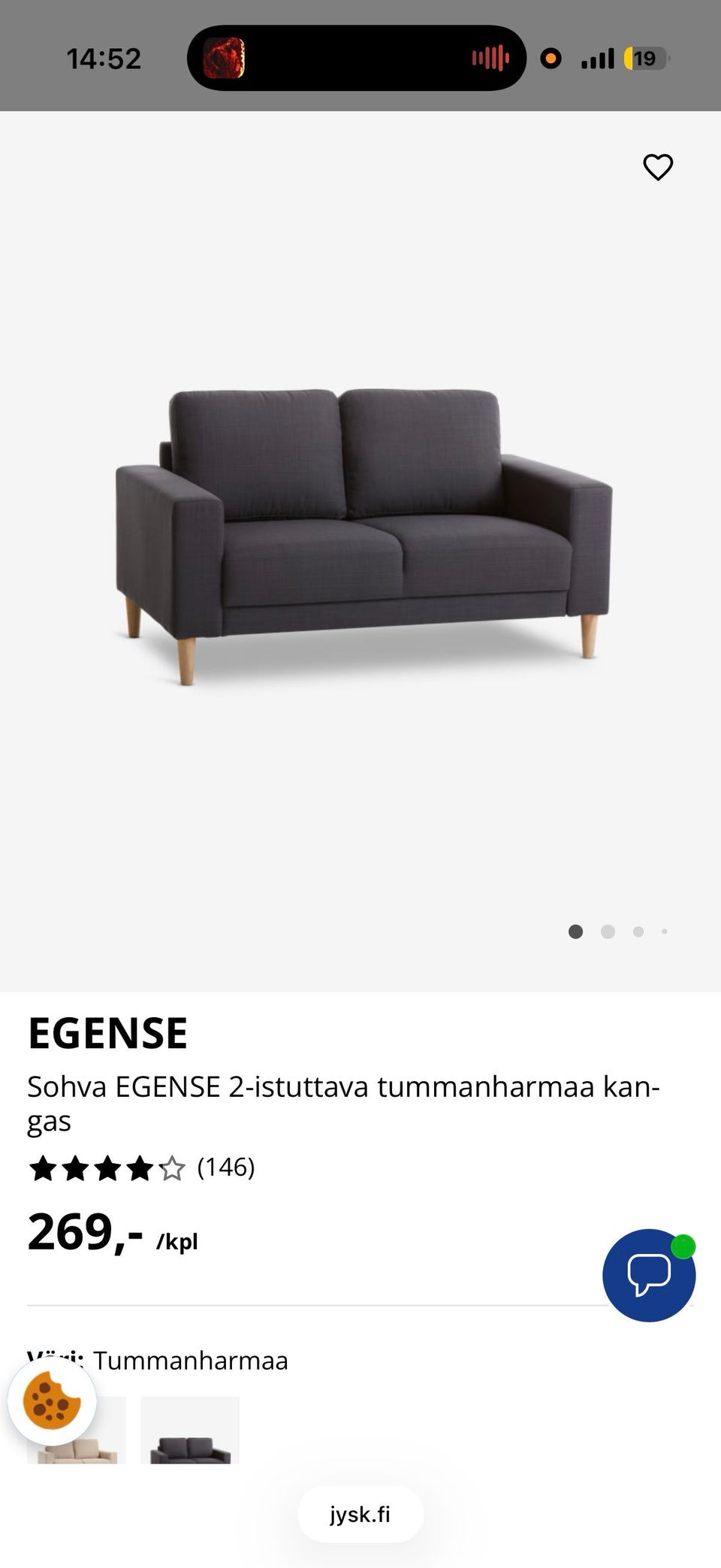This screenshot has height=1568, width=721.
Task: Tap the orange microphone indicator dot
Action: pyautogui.click(x=551, y=57)
